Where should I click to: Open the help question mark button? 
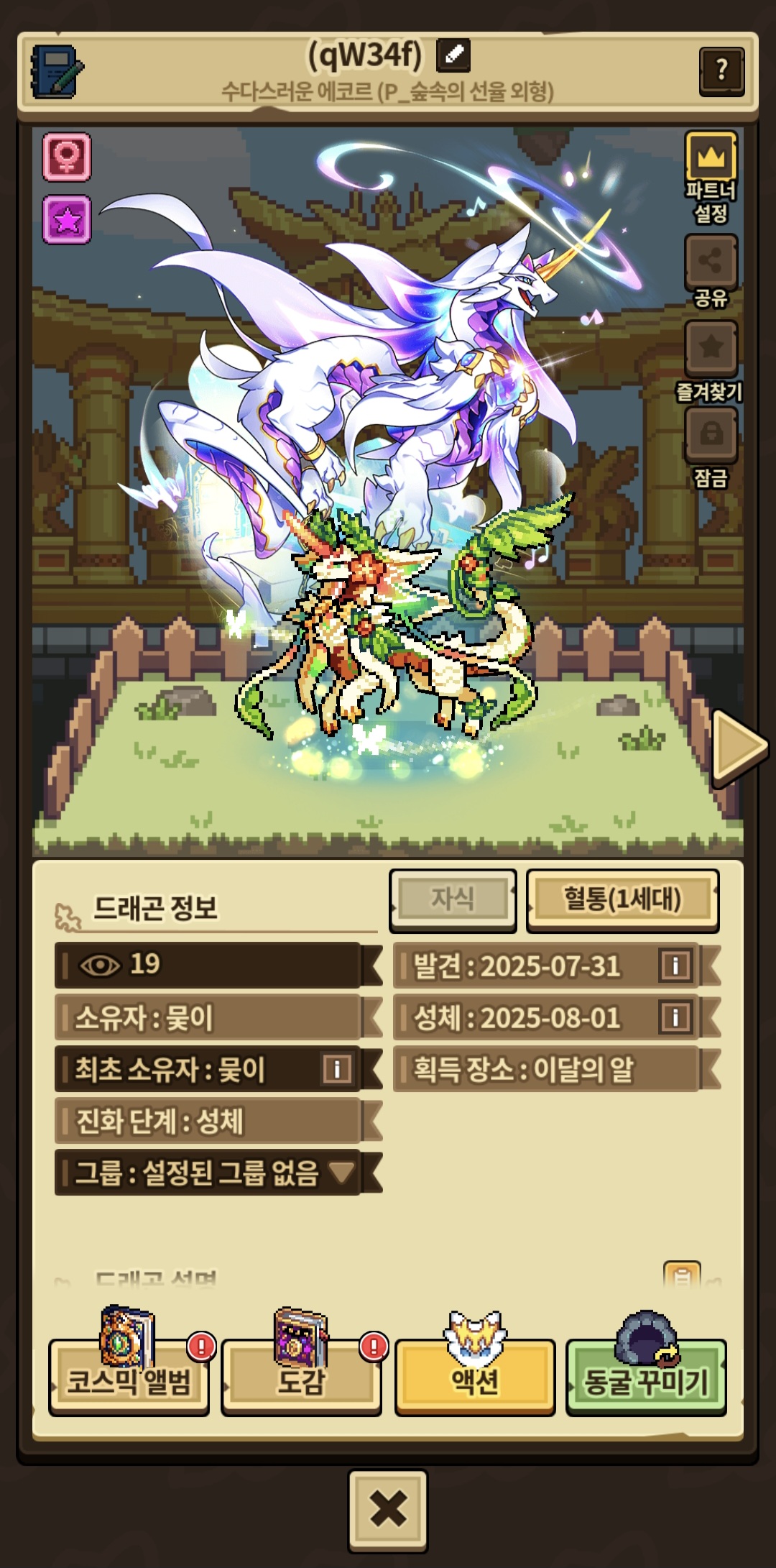[x=721, y=70]
